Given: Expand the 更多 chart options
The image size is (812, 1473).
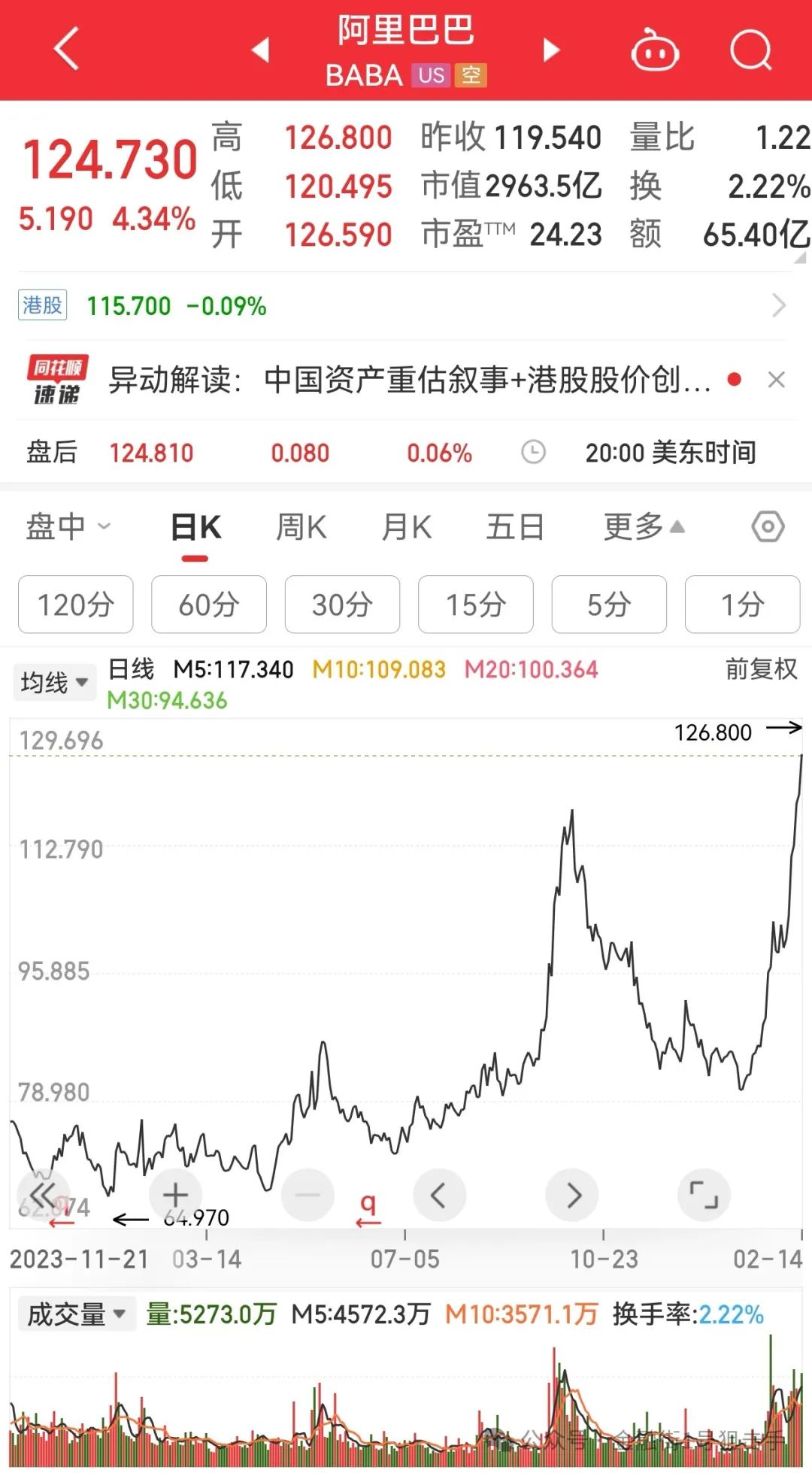Looking at the screenshot, I should pos(644,526).
